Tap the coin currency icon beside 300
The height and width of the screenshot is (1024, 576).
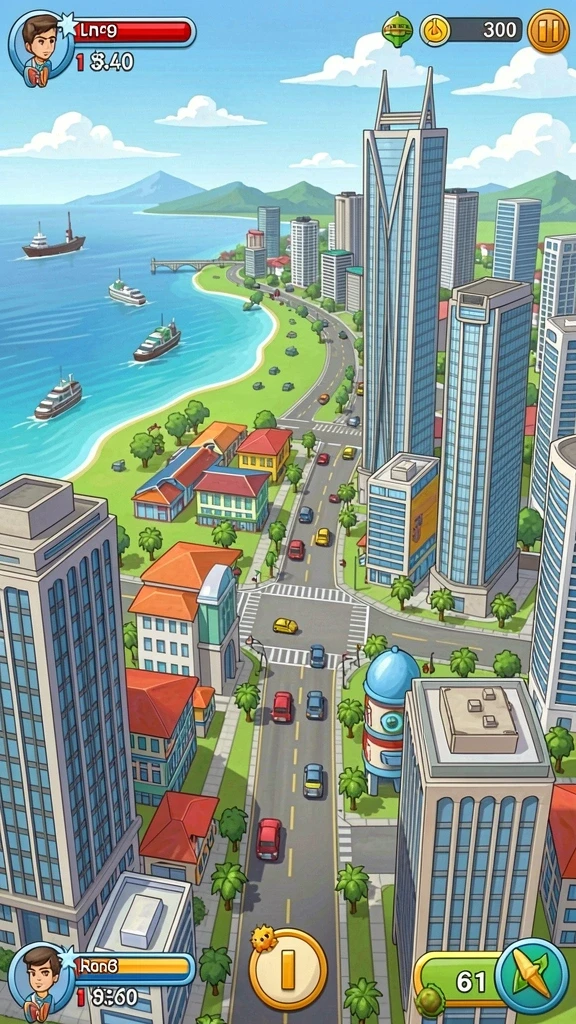click(x=434, y=30)
